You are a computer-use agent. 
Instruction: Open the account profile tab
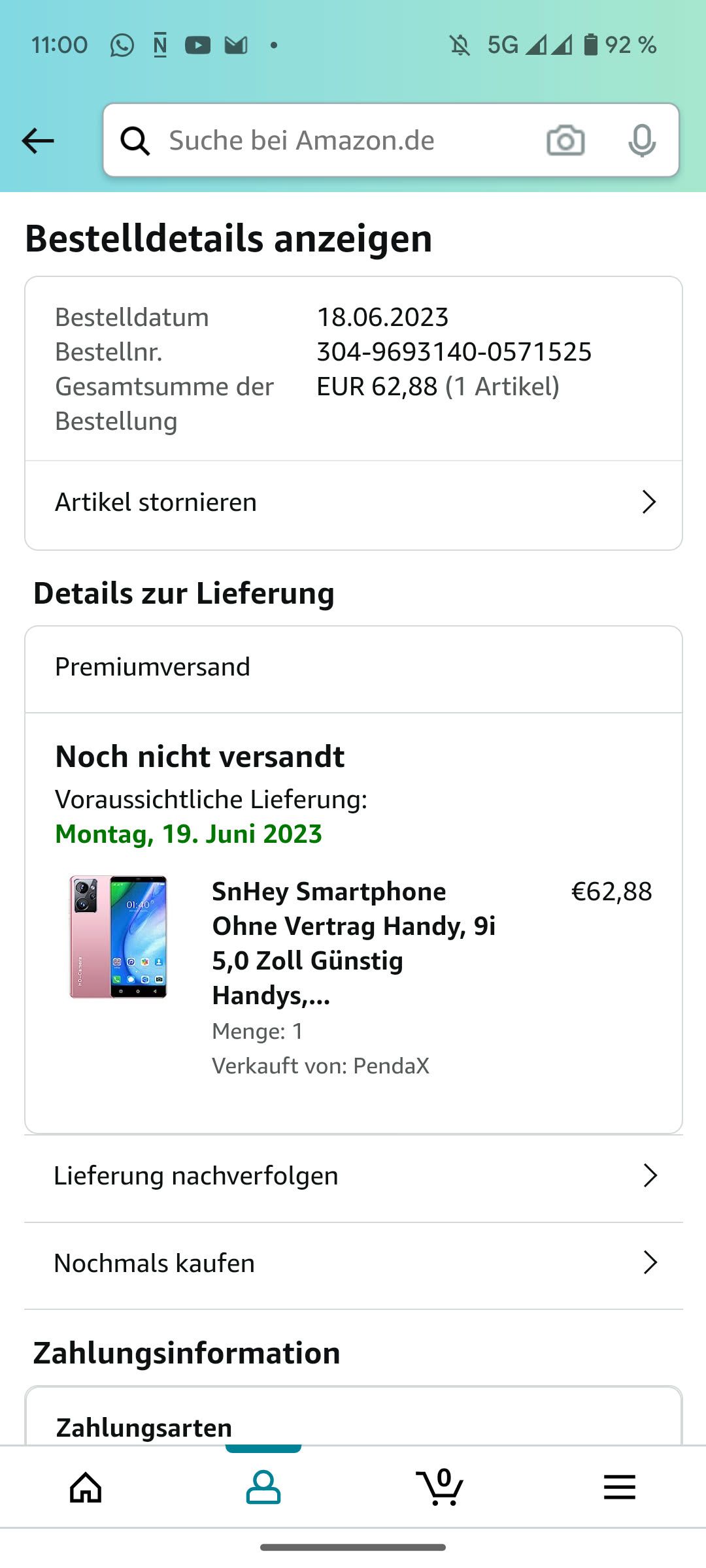point(263,1487)
